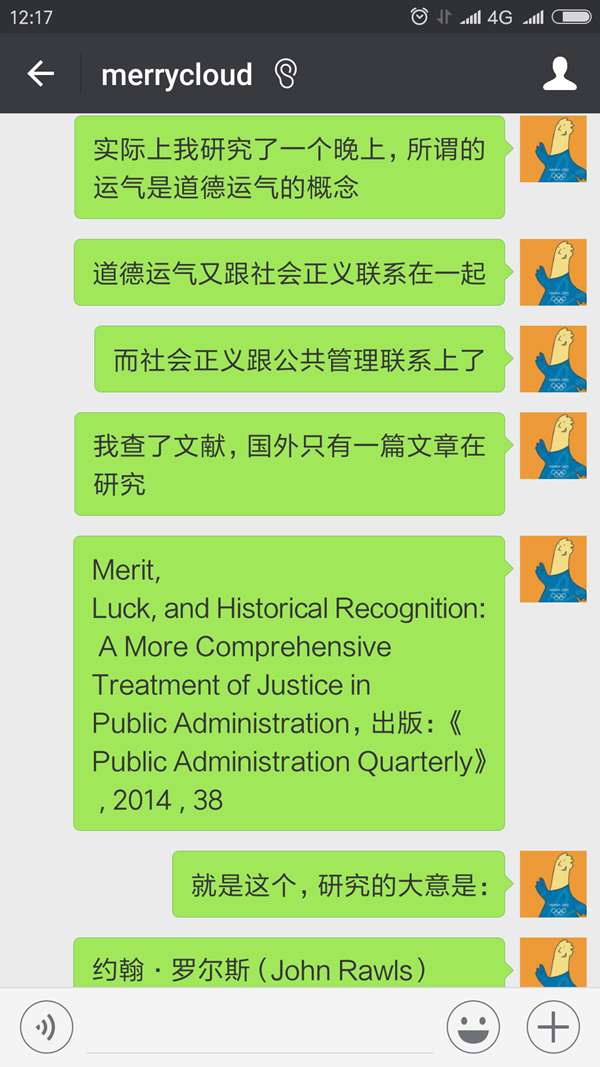The width and height of the screenshot is (600, 1067).
Task: Open the emoji sticker panel
Action: (x=473, y=1027)
